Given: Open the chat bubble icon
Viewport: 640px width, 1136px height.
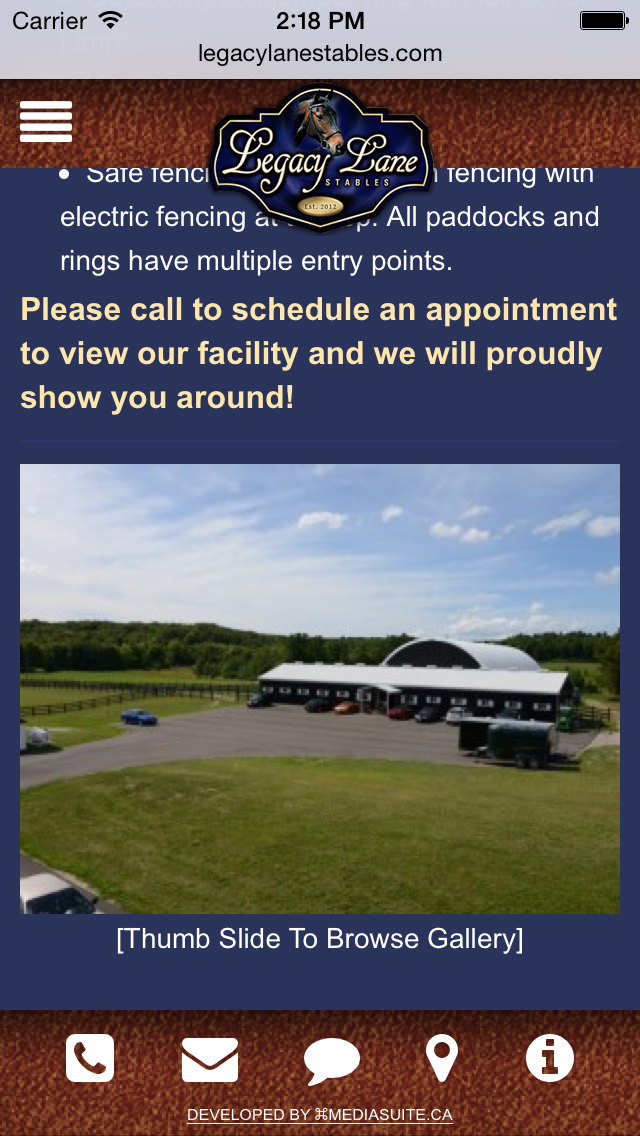Looking at the screenshot, I should [x=331, y=1060].
